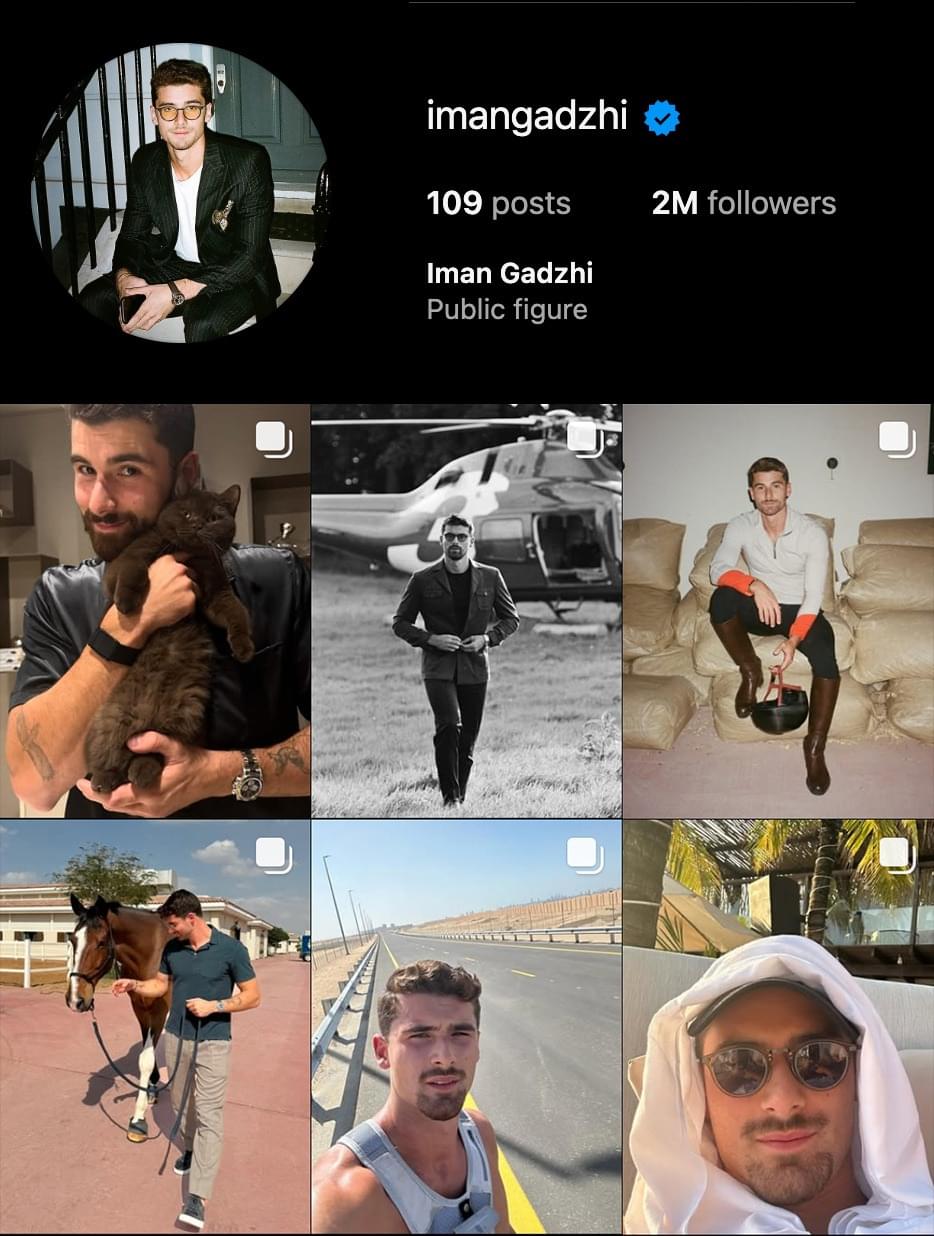Viewport: 934px width, 1236px height.
Task: Open the roadside selfie post
Action: (466, 1027)
